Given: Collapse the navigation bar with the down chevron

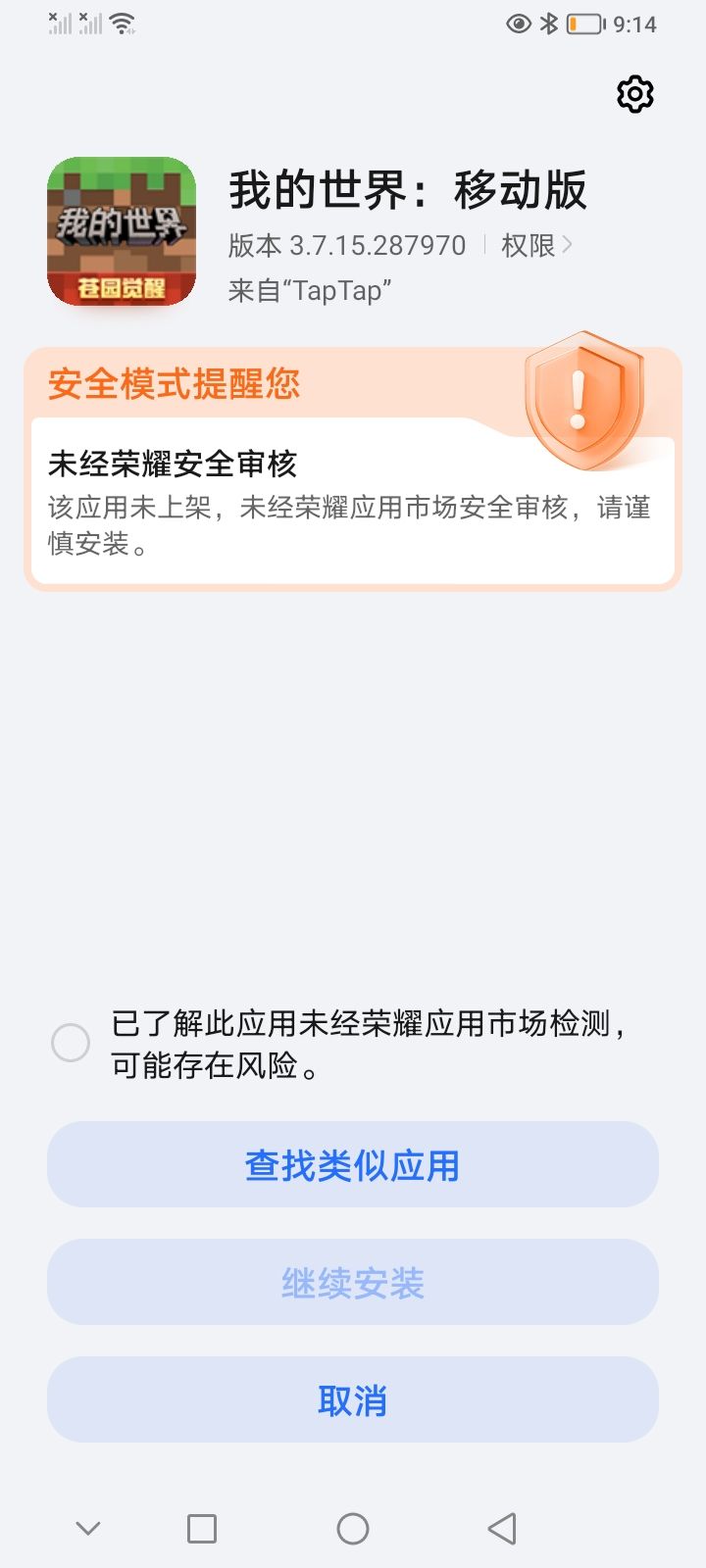Looking at the screenshot, I should tap(88, 1527).
